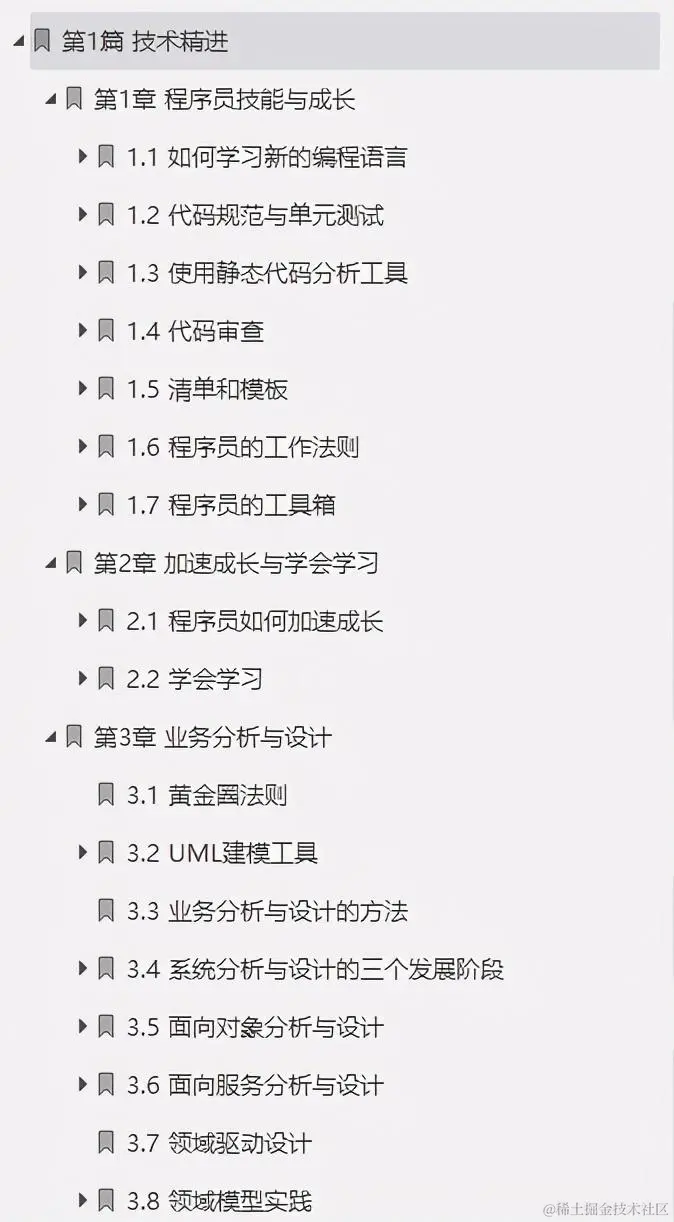Screen dimensions: 674x1222
Task: Open 3.5 面向对象分析与设计 bookmark
Action: click(254, 1028)
